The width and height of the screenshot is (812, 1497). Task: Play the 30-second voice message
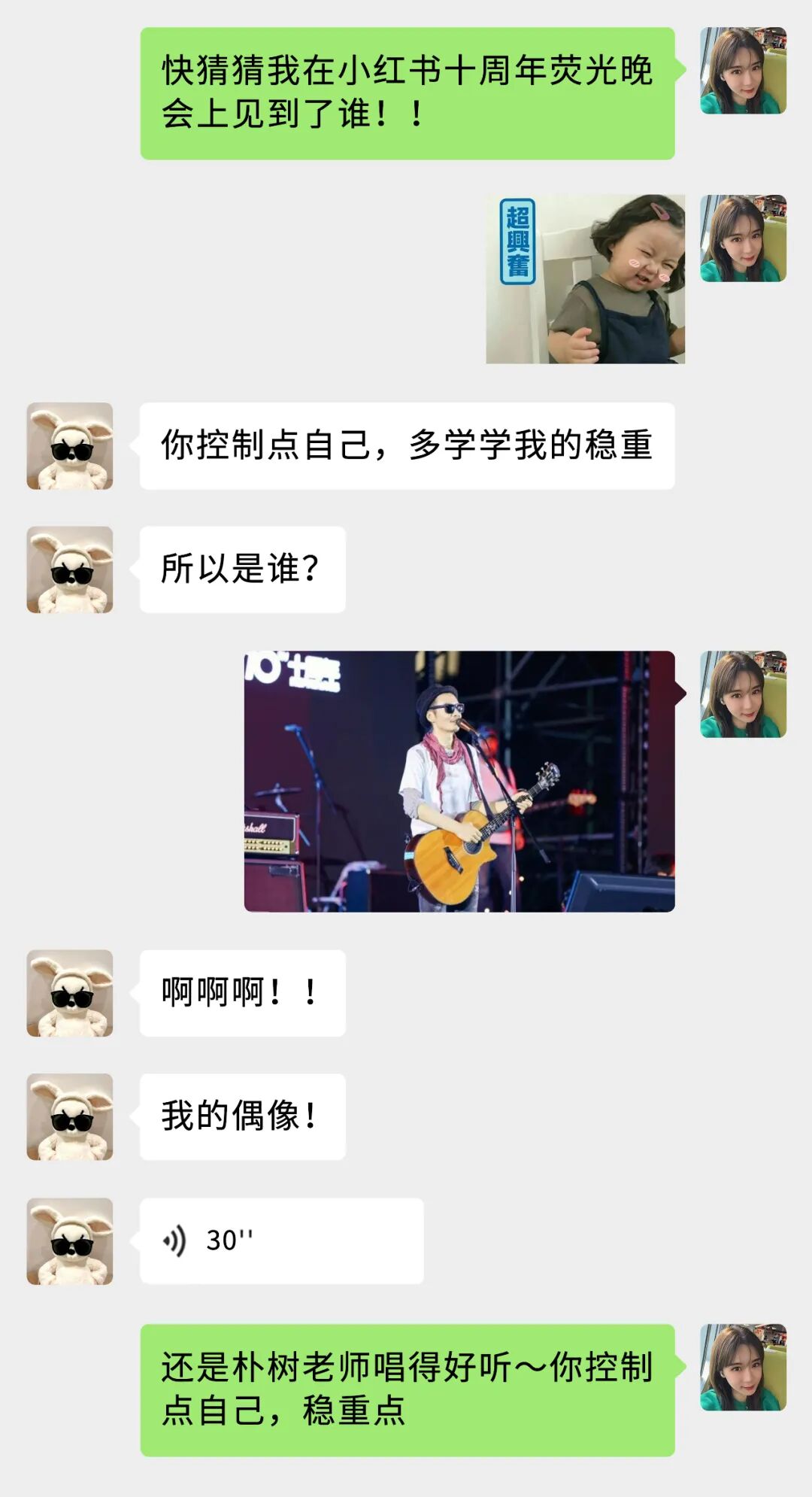[281, 1240]
